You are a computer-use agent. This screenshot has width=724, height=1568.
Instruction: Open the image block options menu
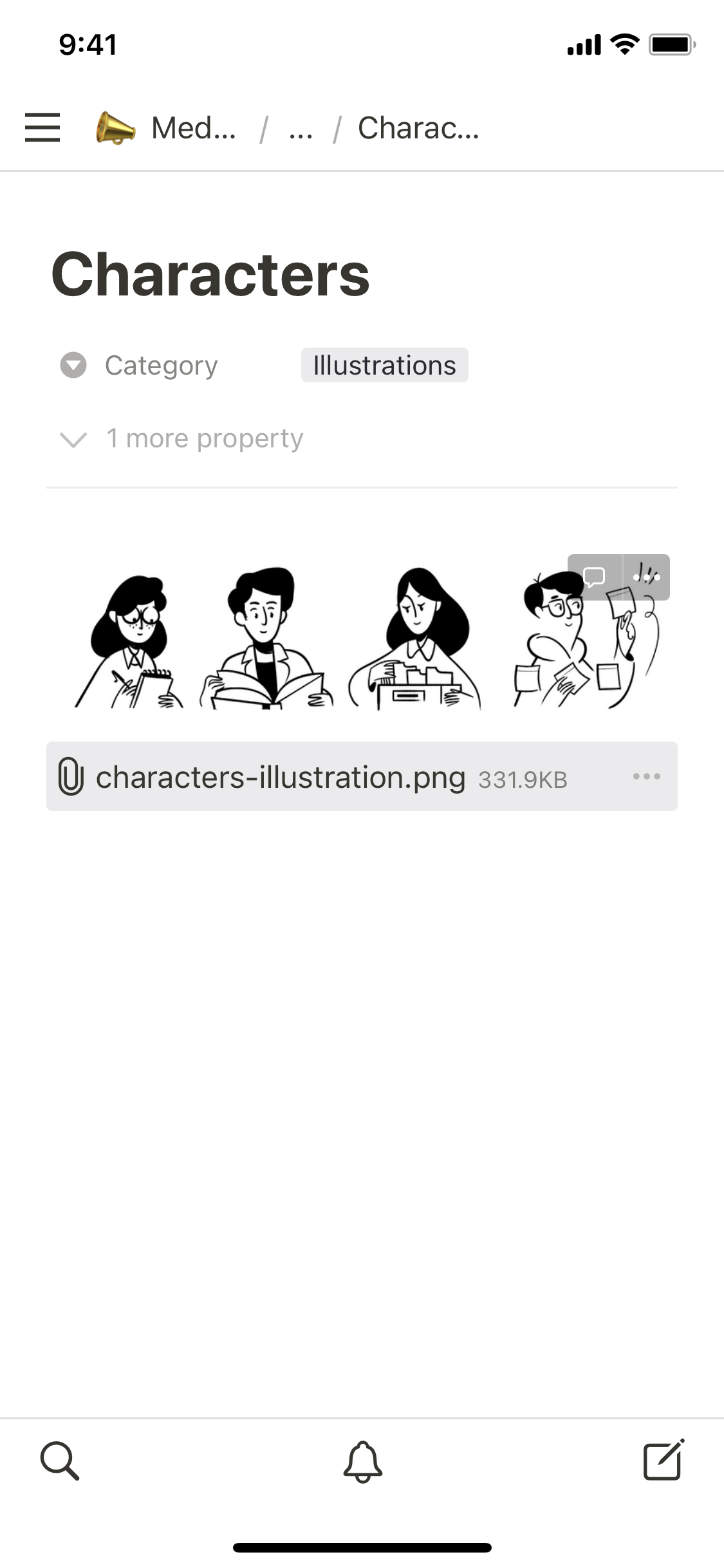tap(647, 577)
